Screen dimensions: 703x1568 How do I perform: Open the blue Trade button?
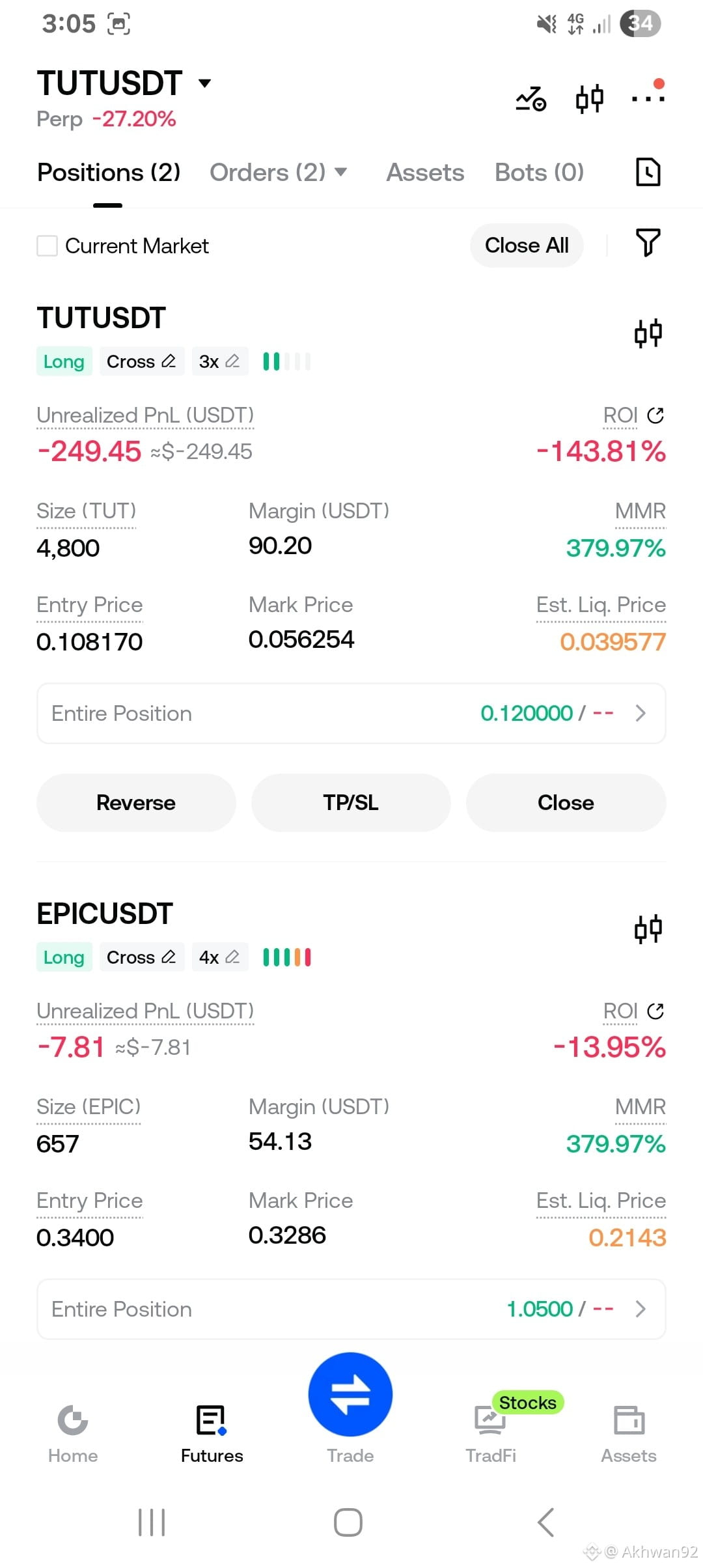pos(350,1394)
